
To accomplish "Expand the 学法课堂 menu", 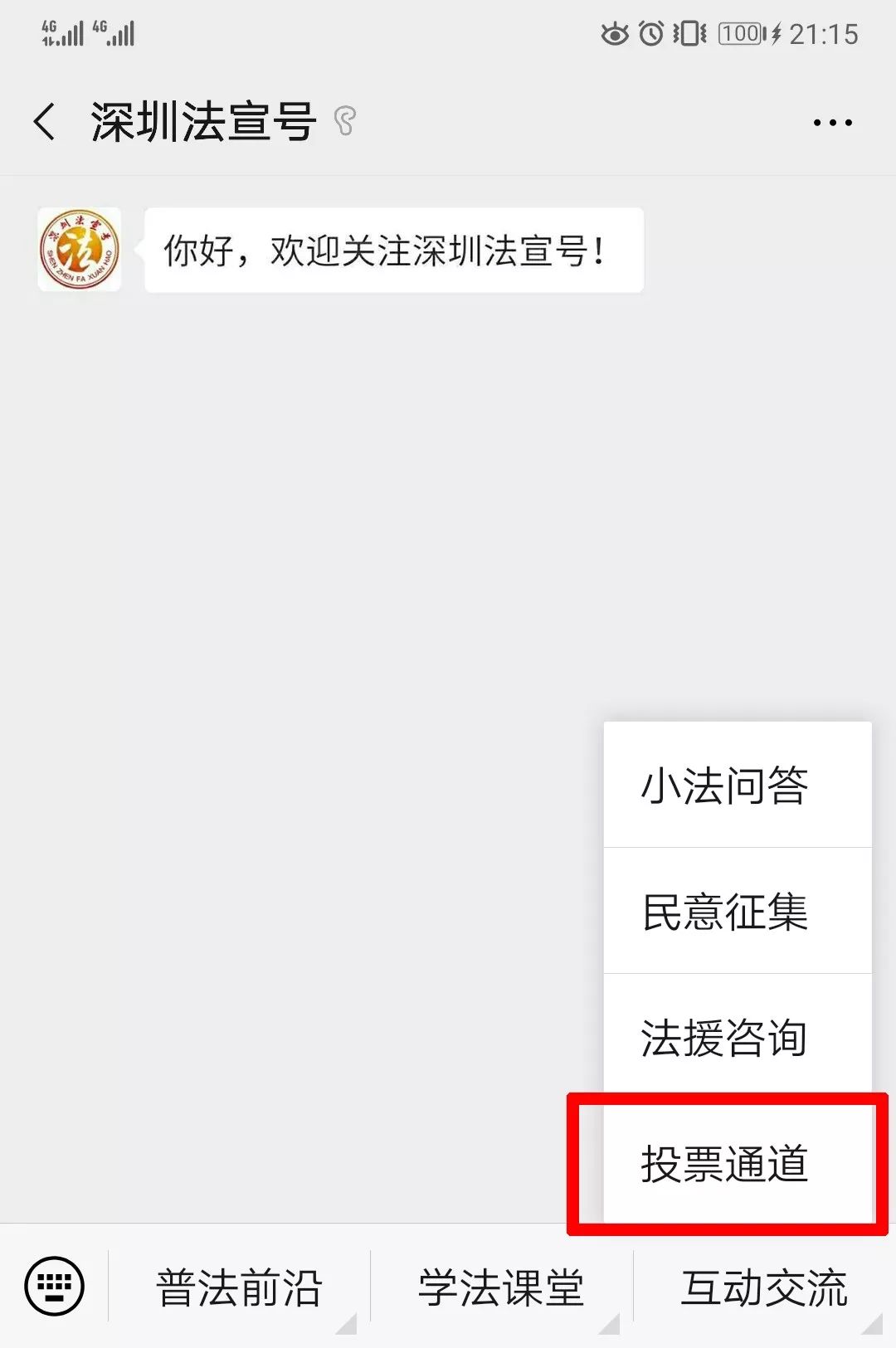I will coord(501,1288).
